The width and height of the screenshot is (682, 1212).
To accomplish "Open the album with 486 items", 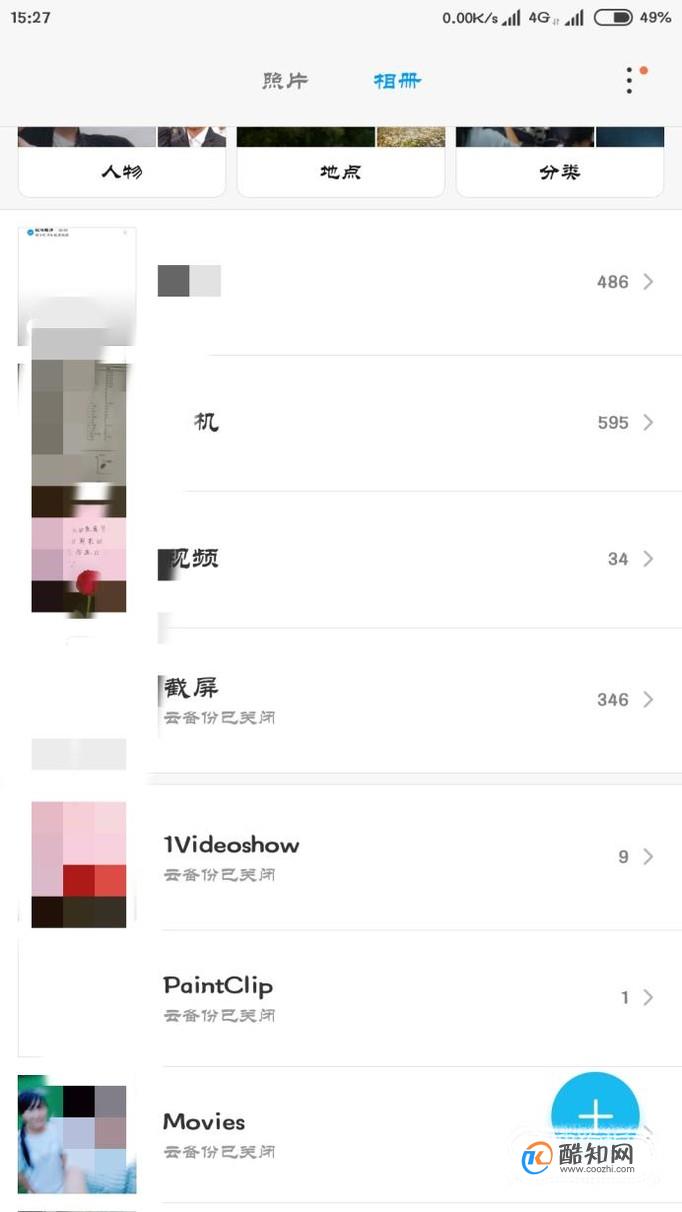I will pyautogui.click(x=341, y=282).
